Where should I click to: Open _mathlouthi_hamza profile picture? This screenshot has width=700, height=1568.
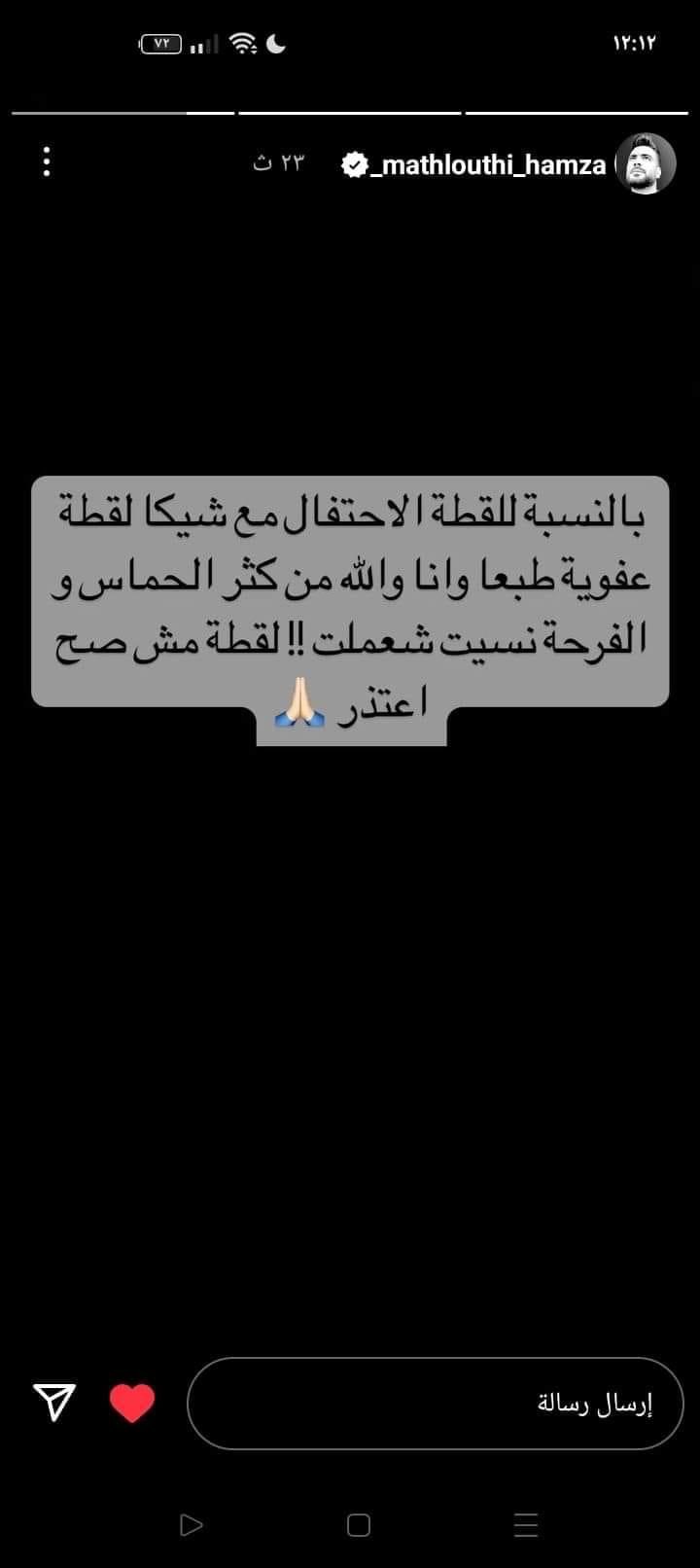click(647, 163)
